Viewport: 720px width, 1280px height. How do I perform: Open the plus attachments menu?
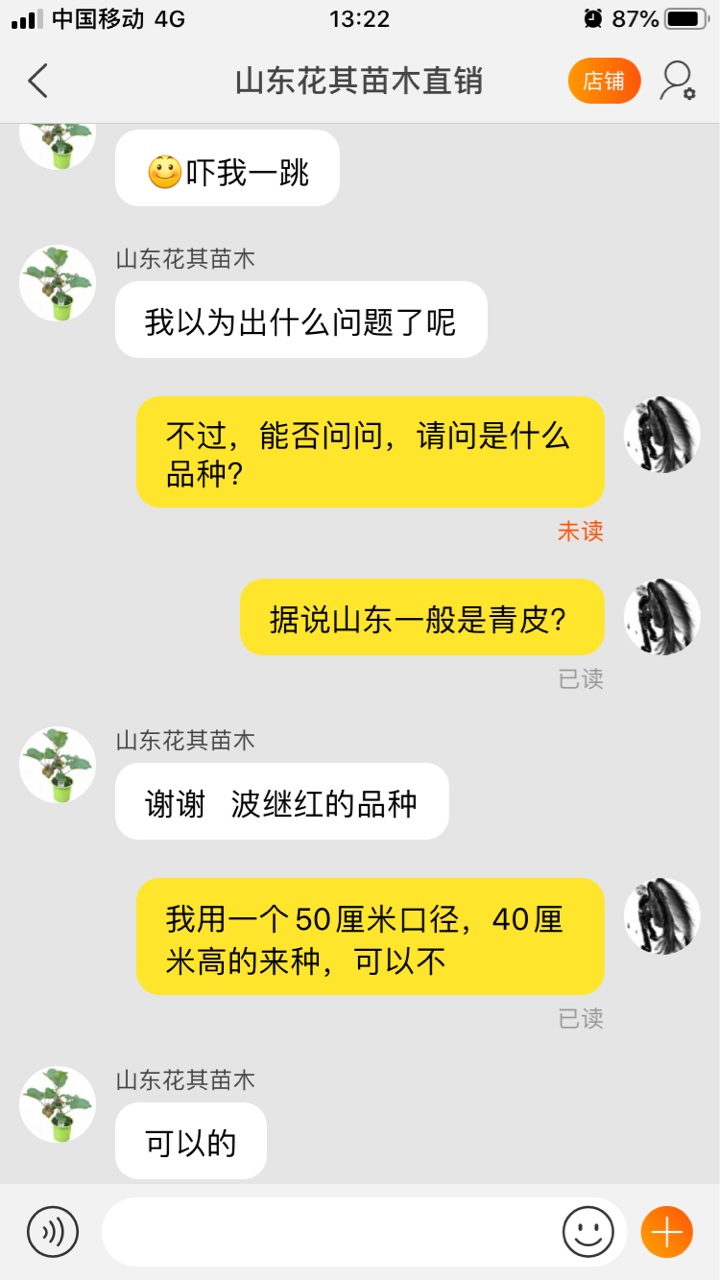pos(667,1232)
